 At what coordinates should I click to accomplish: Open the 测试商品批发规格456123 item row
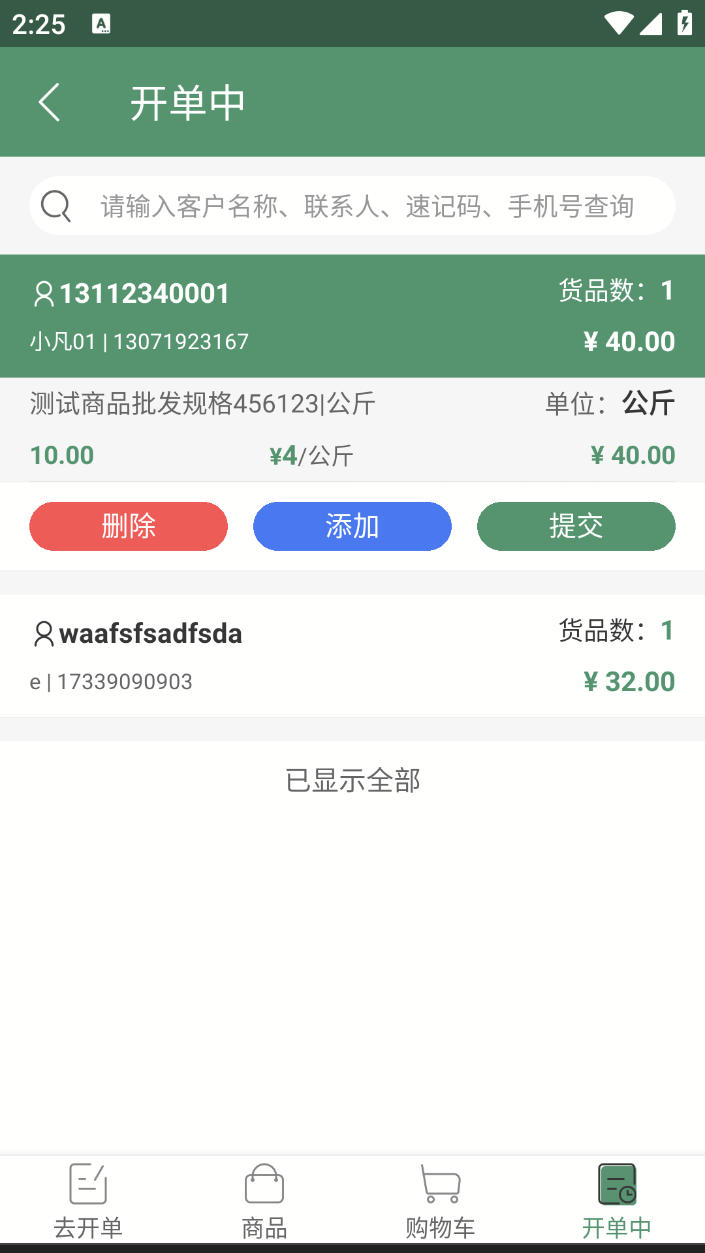tap(352, 430)
